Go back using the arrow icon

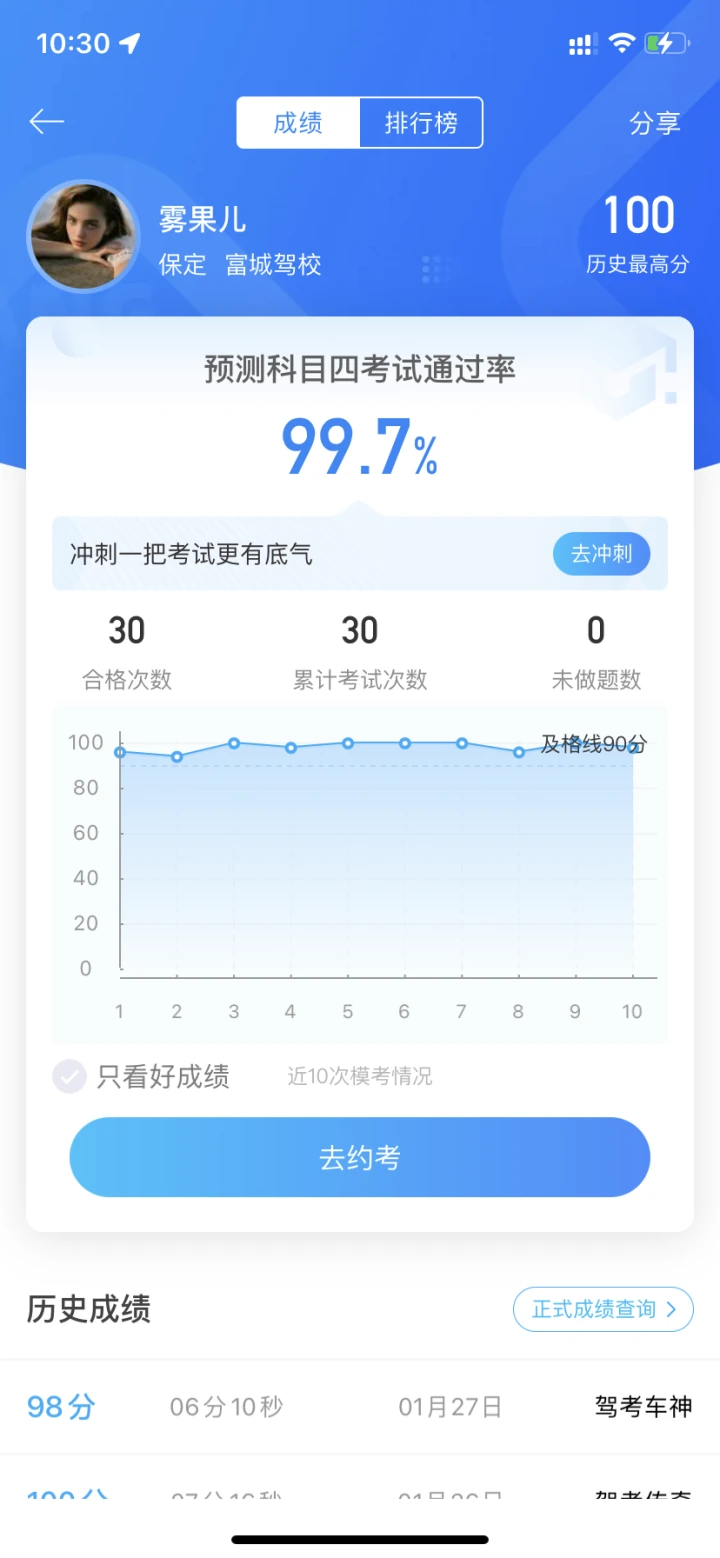[x=47, y=122]
